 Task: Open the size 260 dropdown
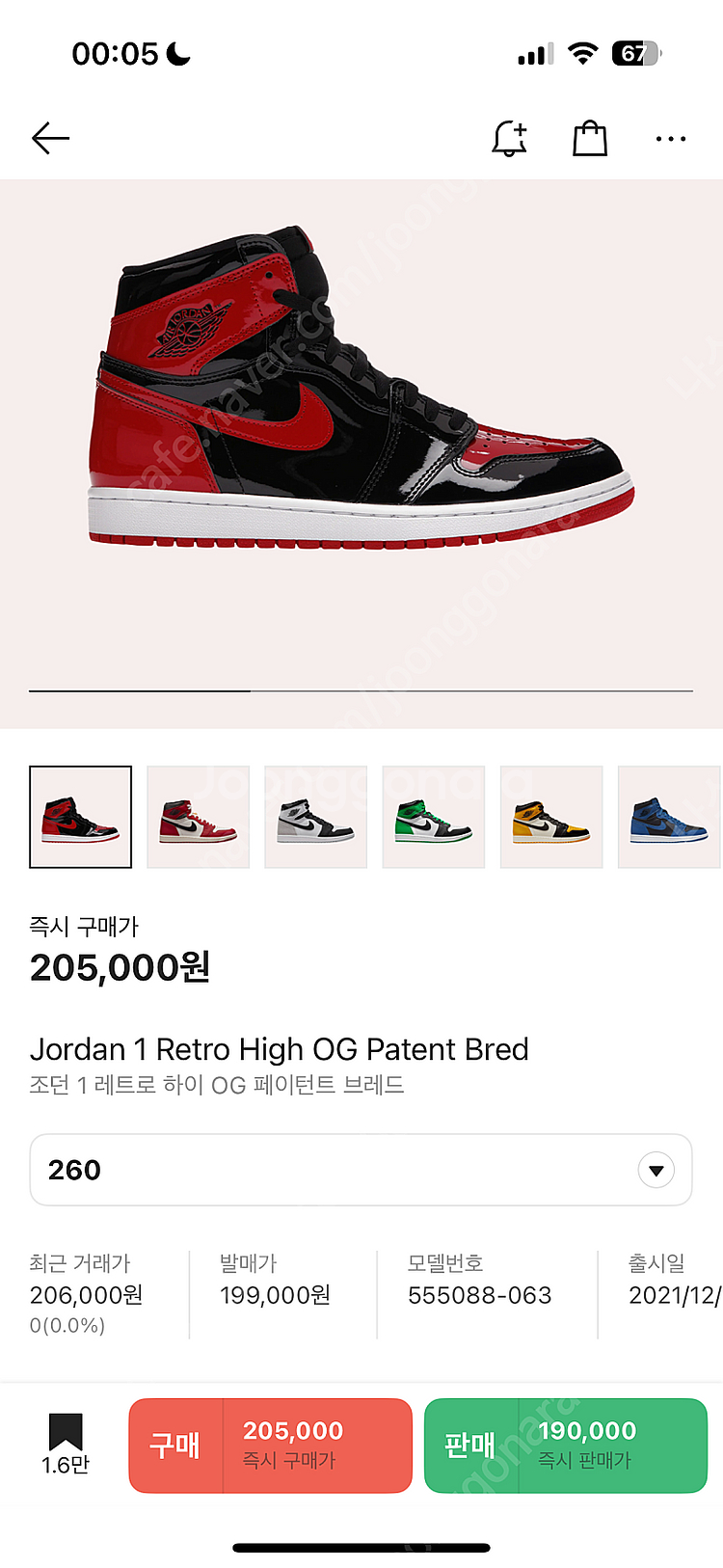pyautogui.click(x=361, y=1170)
